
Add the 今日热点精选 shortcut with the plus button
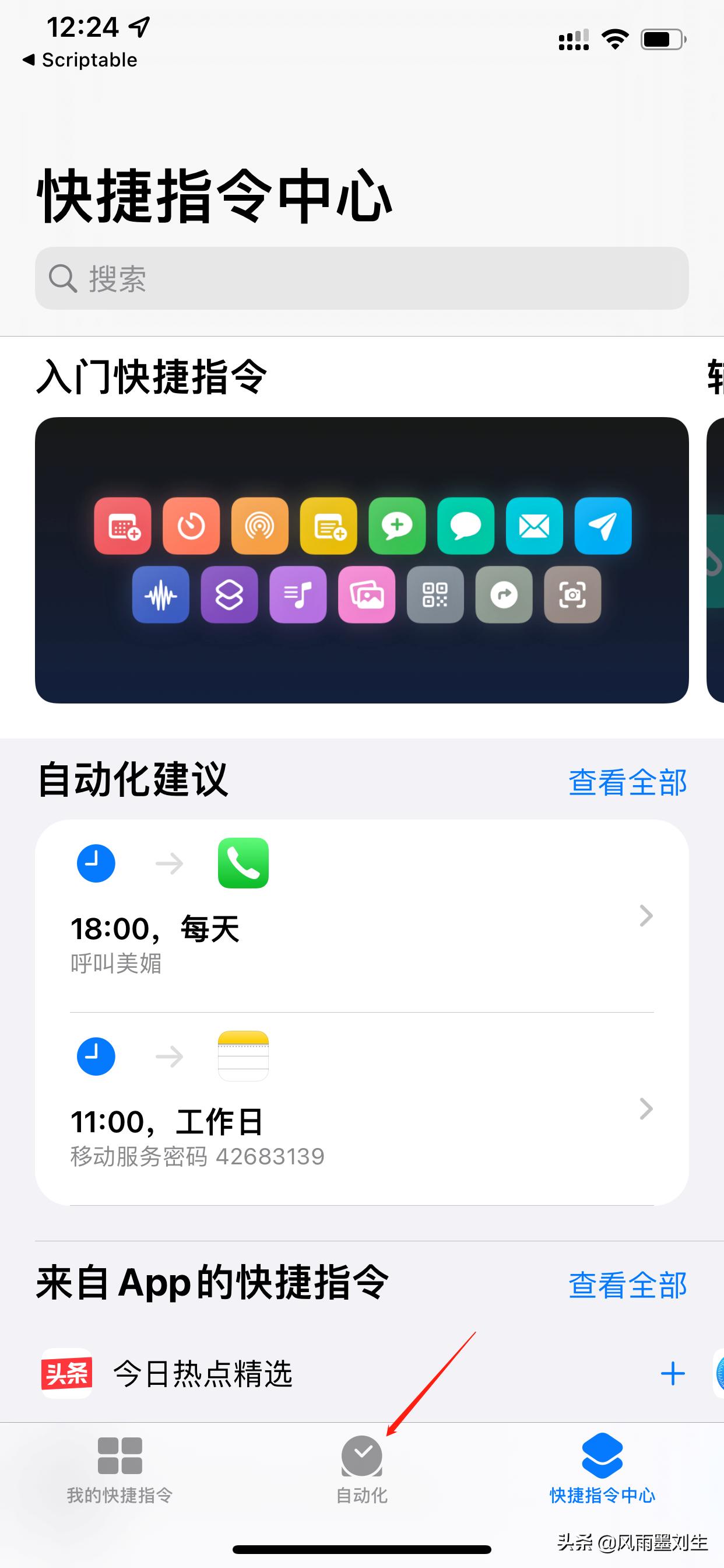pos(672,1373)
